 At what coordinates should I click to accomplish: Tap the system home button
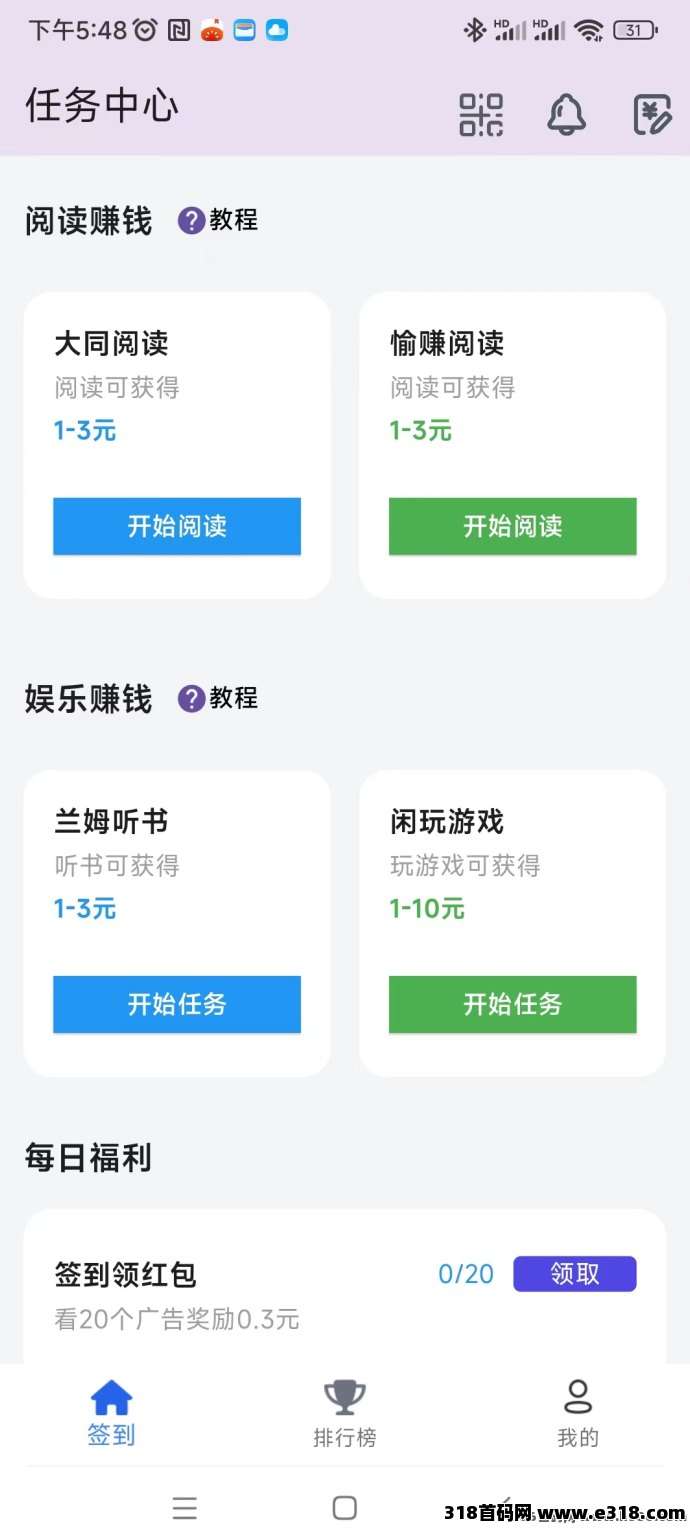point(345,1507)
